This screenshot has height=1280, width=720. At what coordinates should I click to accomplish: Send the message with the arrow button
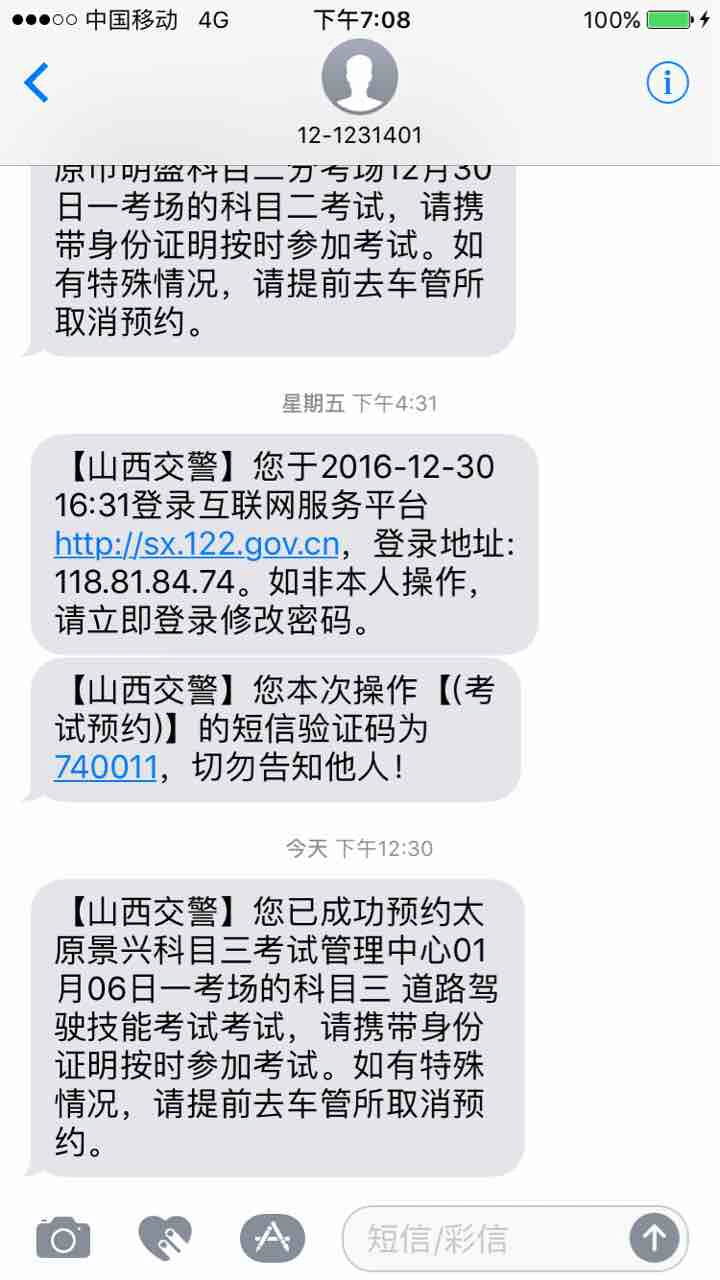pyautogui.click(x=654, y=1239)
